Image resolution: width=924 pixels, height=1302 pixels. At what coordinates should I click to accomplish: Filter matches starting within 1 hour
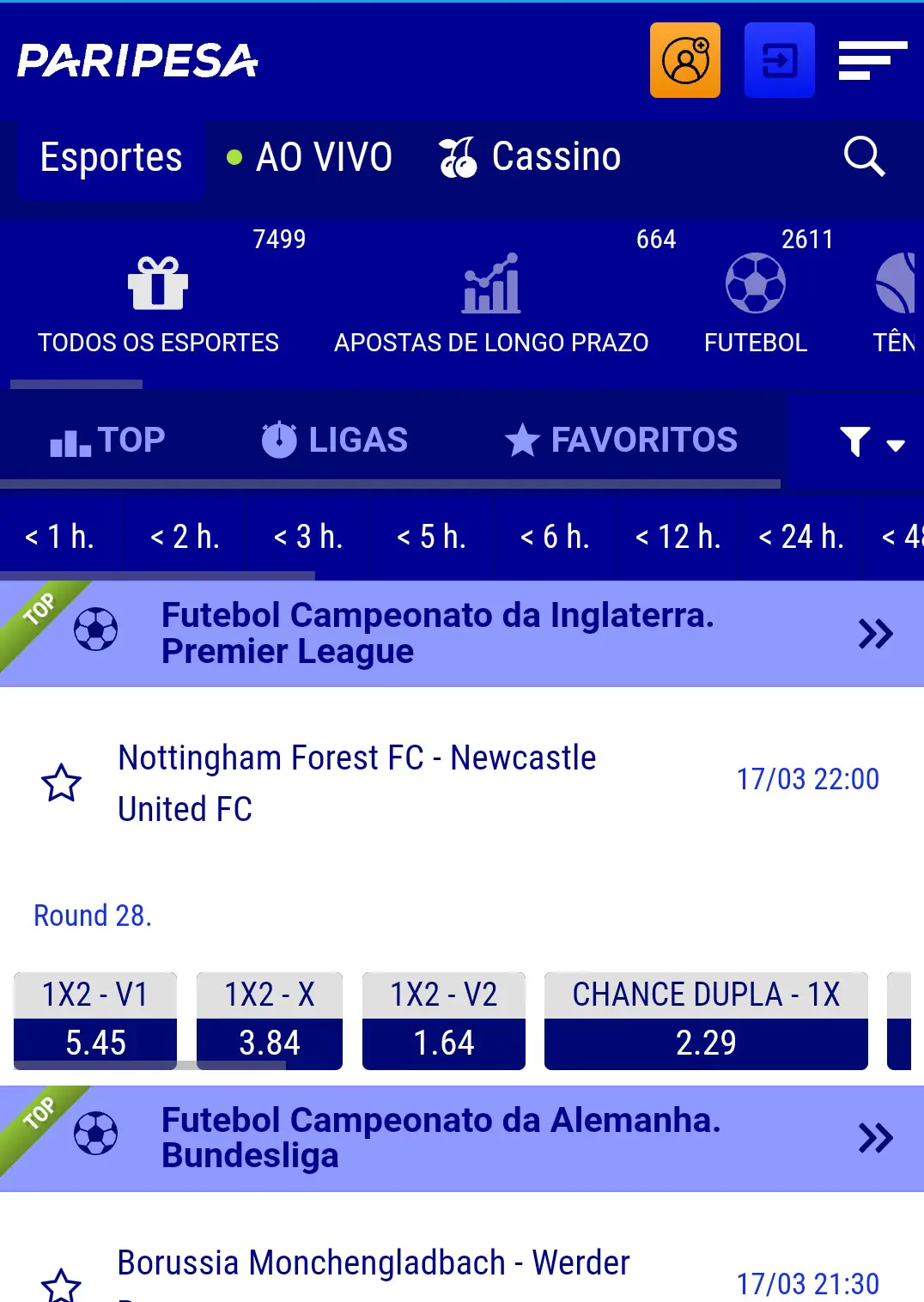pyautogui.click(x=60, y=536)
